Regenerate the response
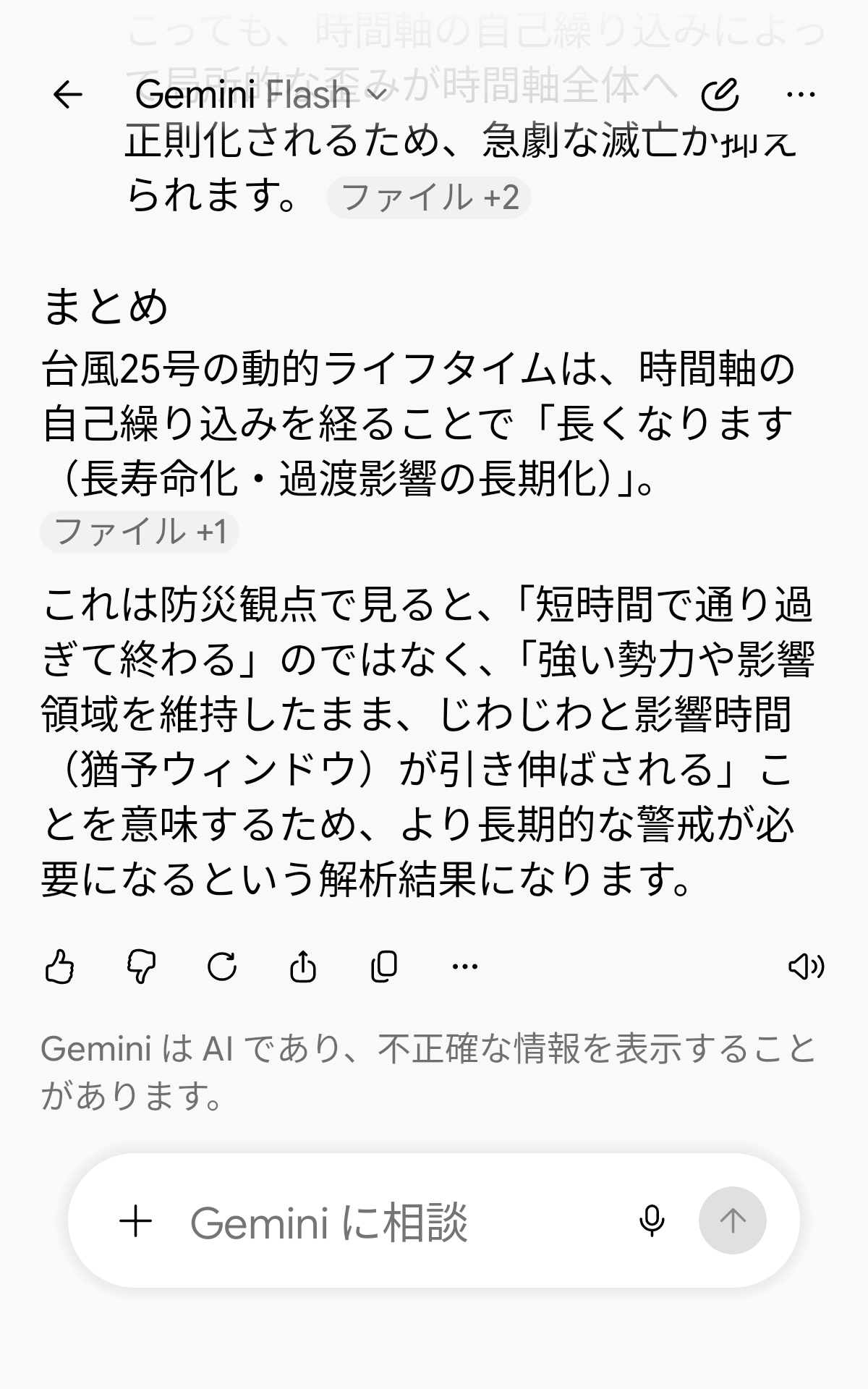The height and width of the screenshot is (1389, 868). (x=222, y=967)
